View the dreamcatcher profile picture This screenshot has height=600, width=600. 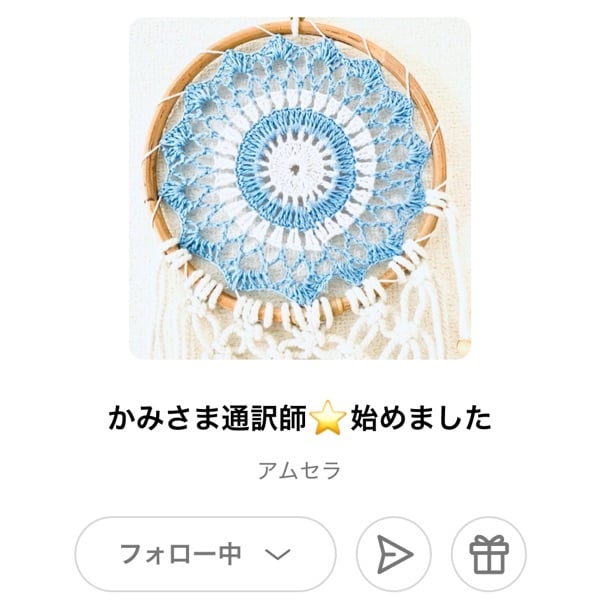(x=300, y=187)
